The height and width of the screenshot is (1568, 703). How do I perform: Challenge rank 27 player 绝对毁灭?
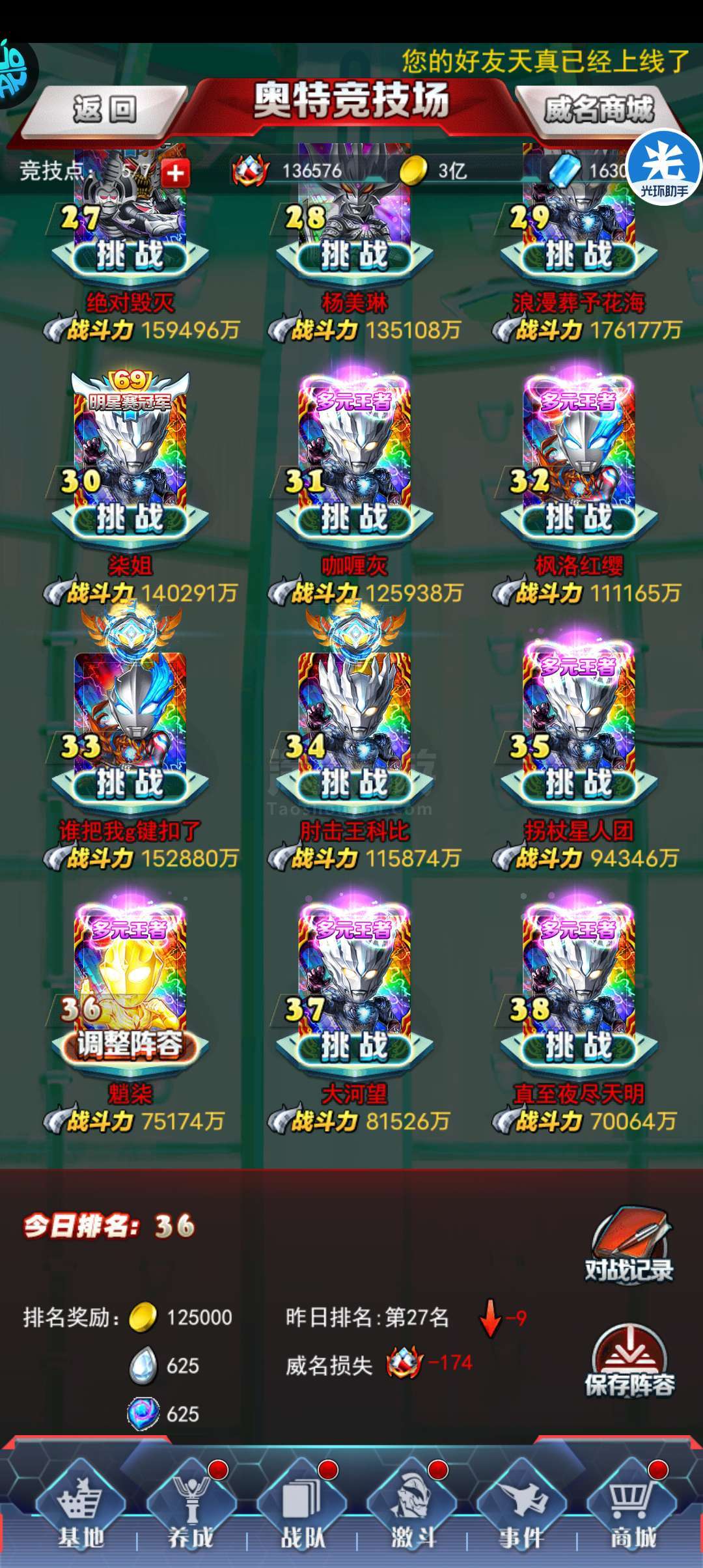click(130, 256)
